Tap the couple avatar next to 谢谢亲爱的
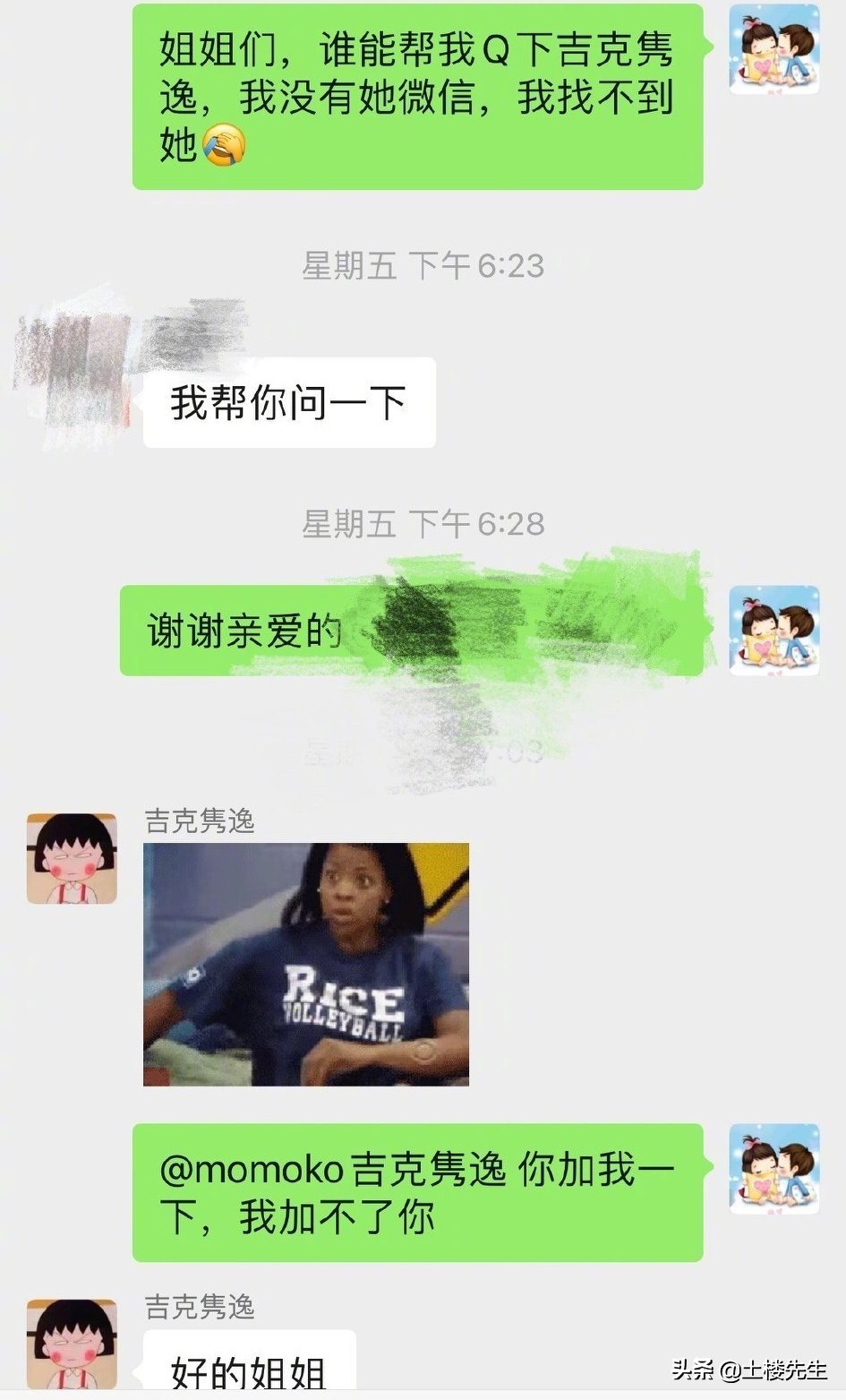The image size is (846, 1400). [774, 631]
